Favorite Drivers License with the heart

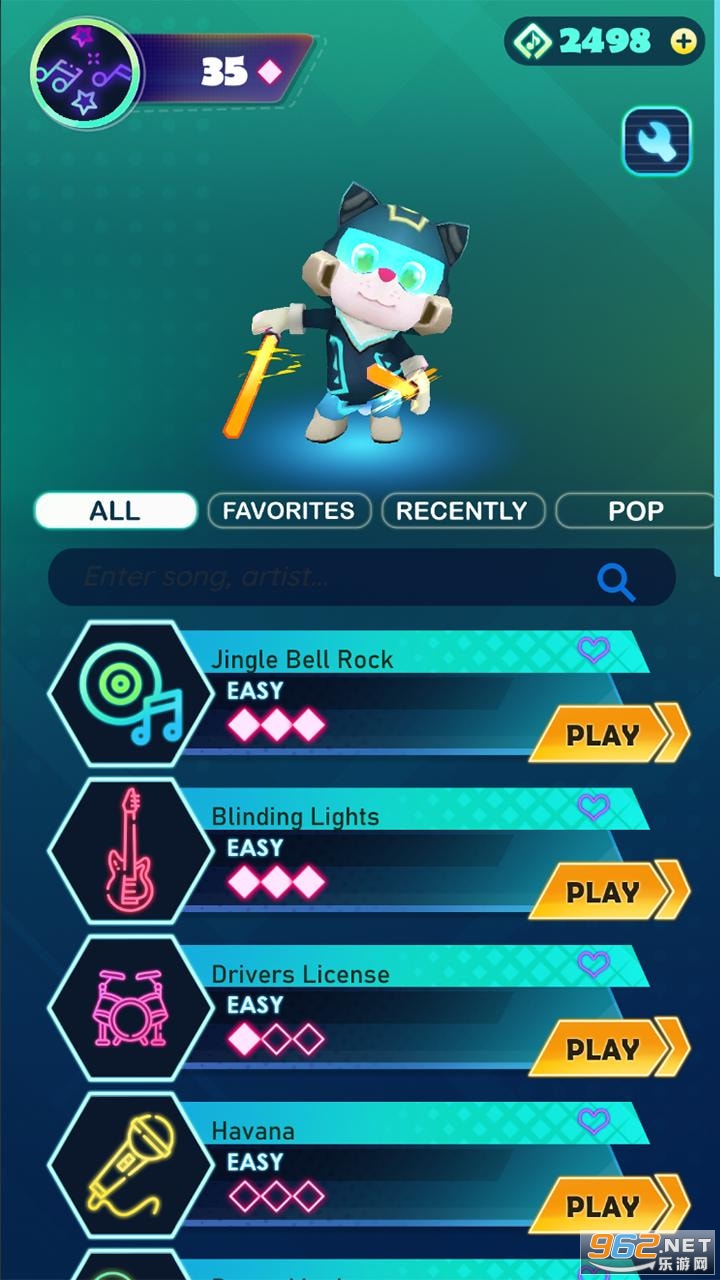(x=594, y=964)
